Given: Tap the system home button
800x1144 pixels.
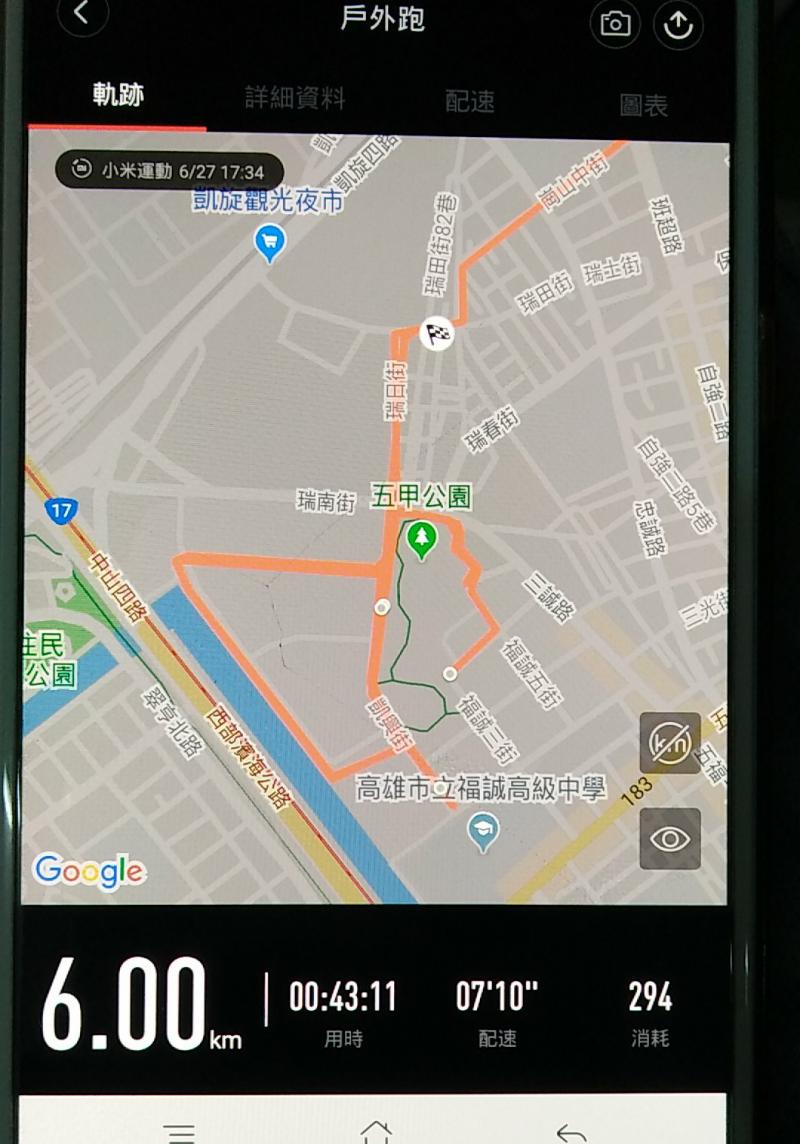Looking at the screenshot, I should tap(376, 1131).
